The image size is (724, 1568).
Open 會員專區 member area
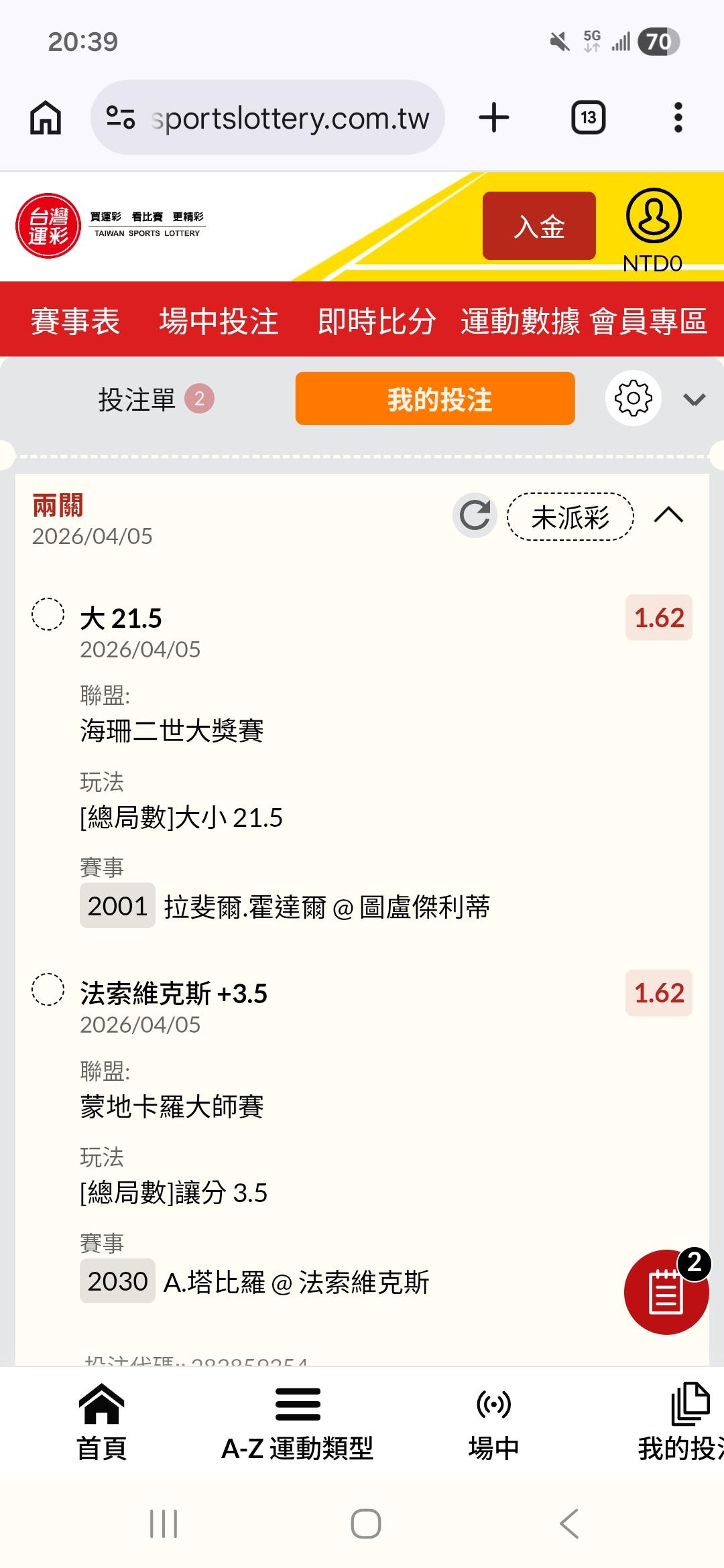[x=648, y=321]
